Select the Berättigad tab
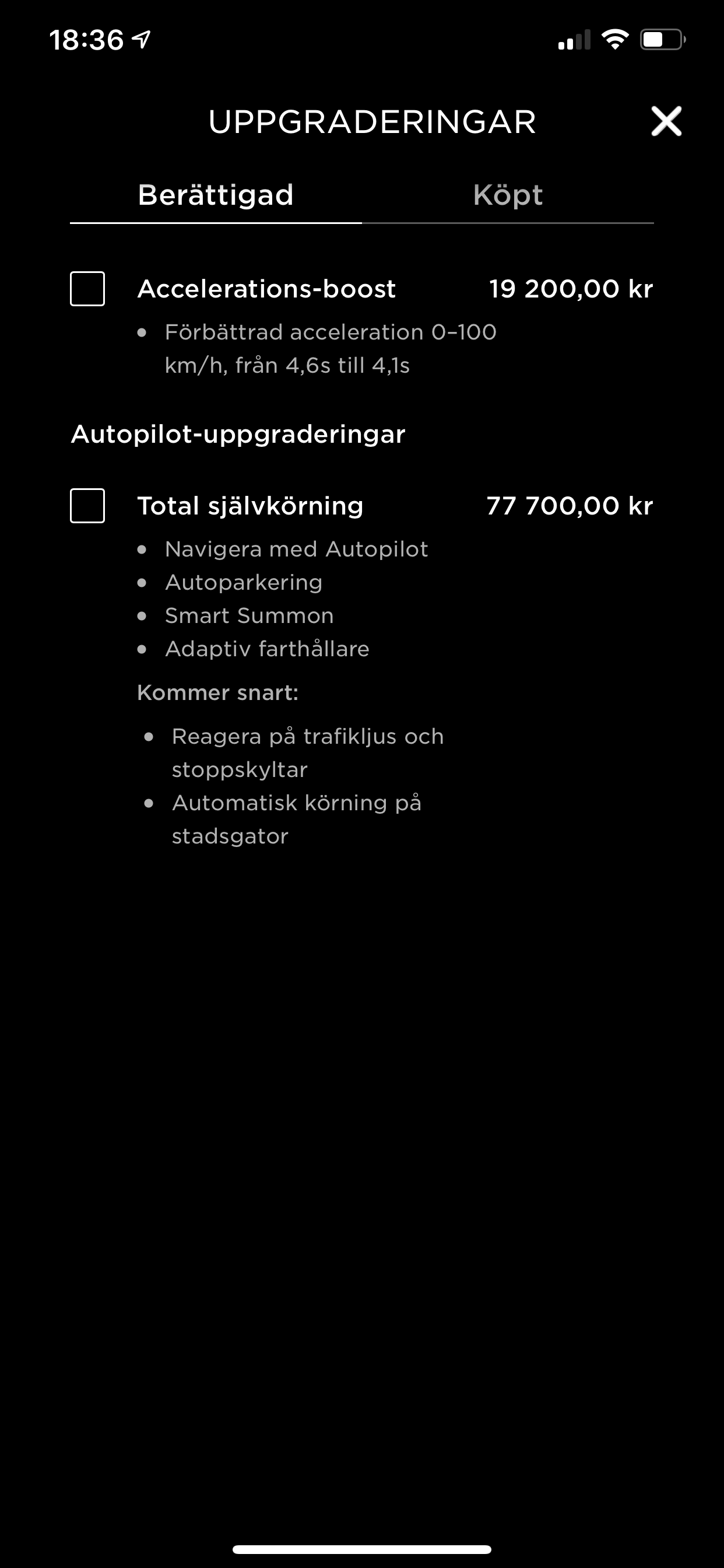The height and width of the screenshot is (1568, 724). click(215, 195)
